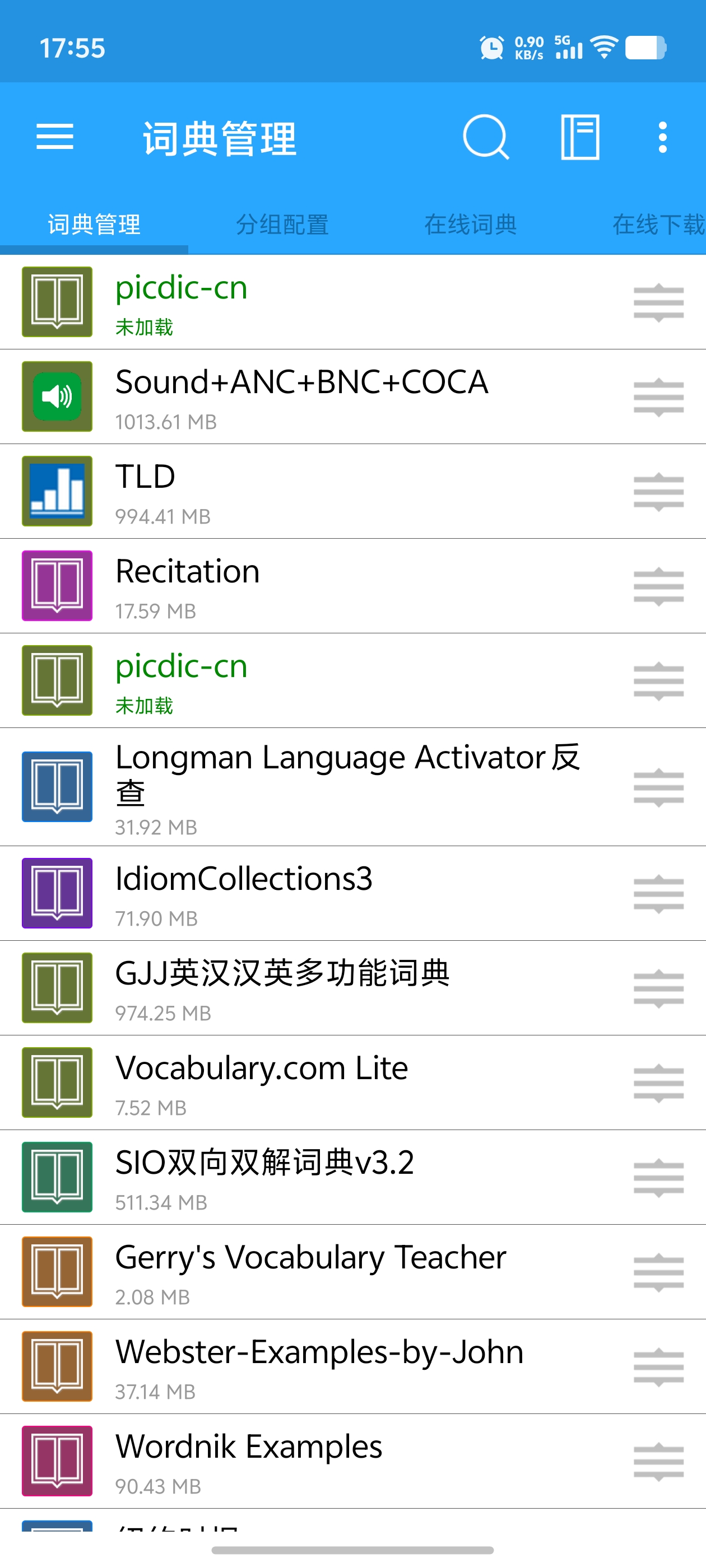
Task: Tap the reorder handle beside TLD
Action: [x=658, y=491]
